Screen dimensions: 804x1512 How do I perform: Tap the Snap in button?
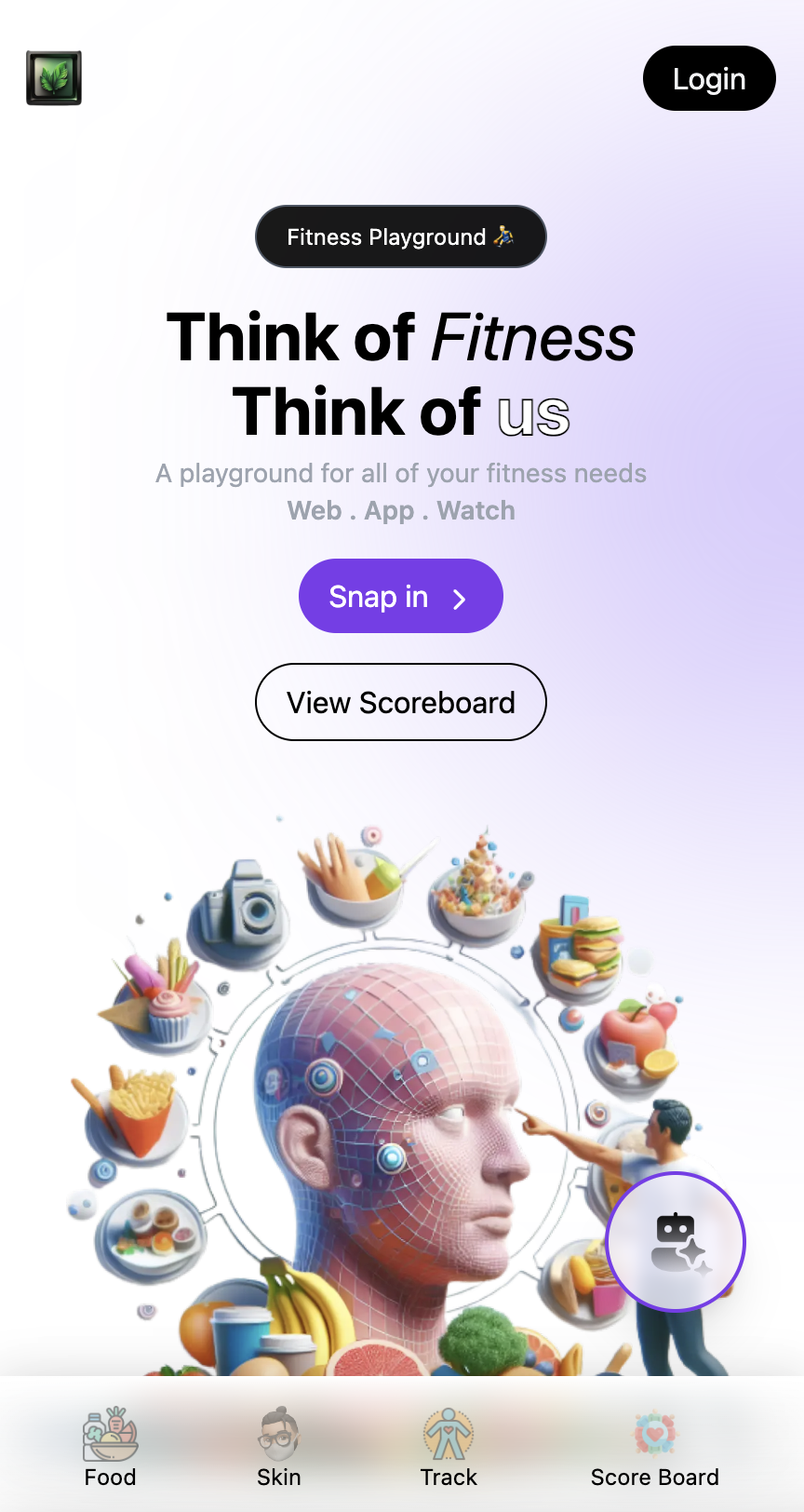(x=400, y=596)
